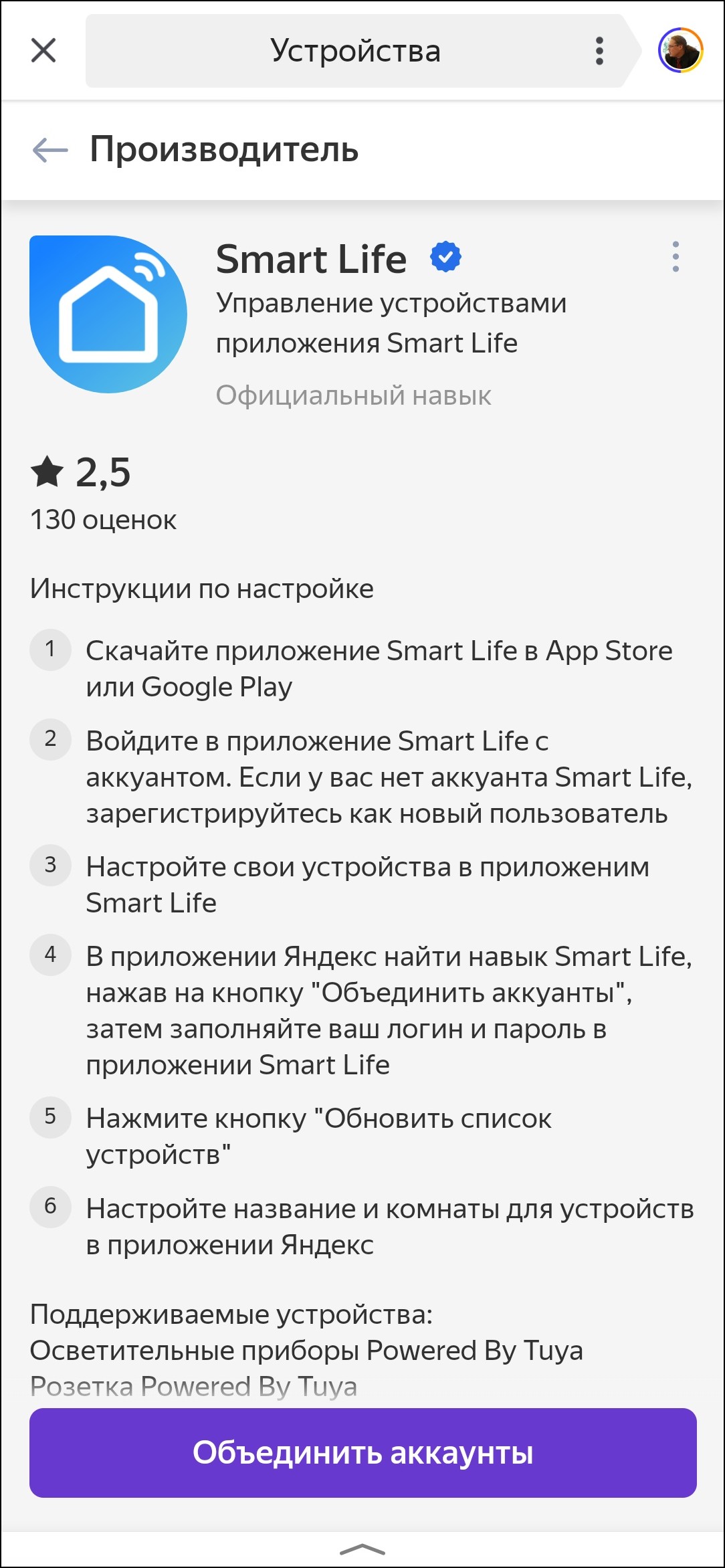Open the overflow menu next to Smart Life
725x1568 pixels.
click(x=676, y=257)
